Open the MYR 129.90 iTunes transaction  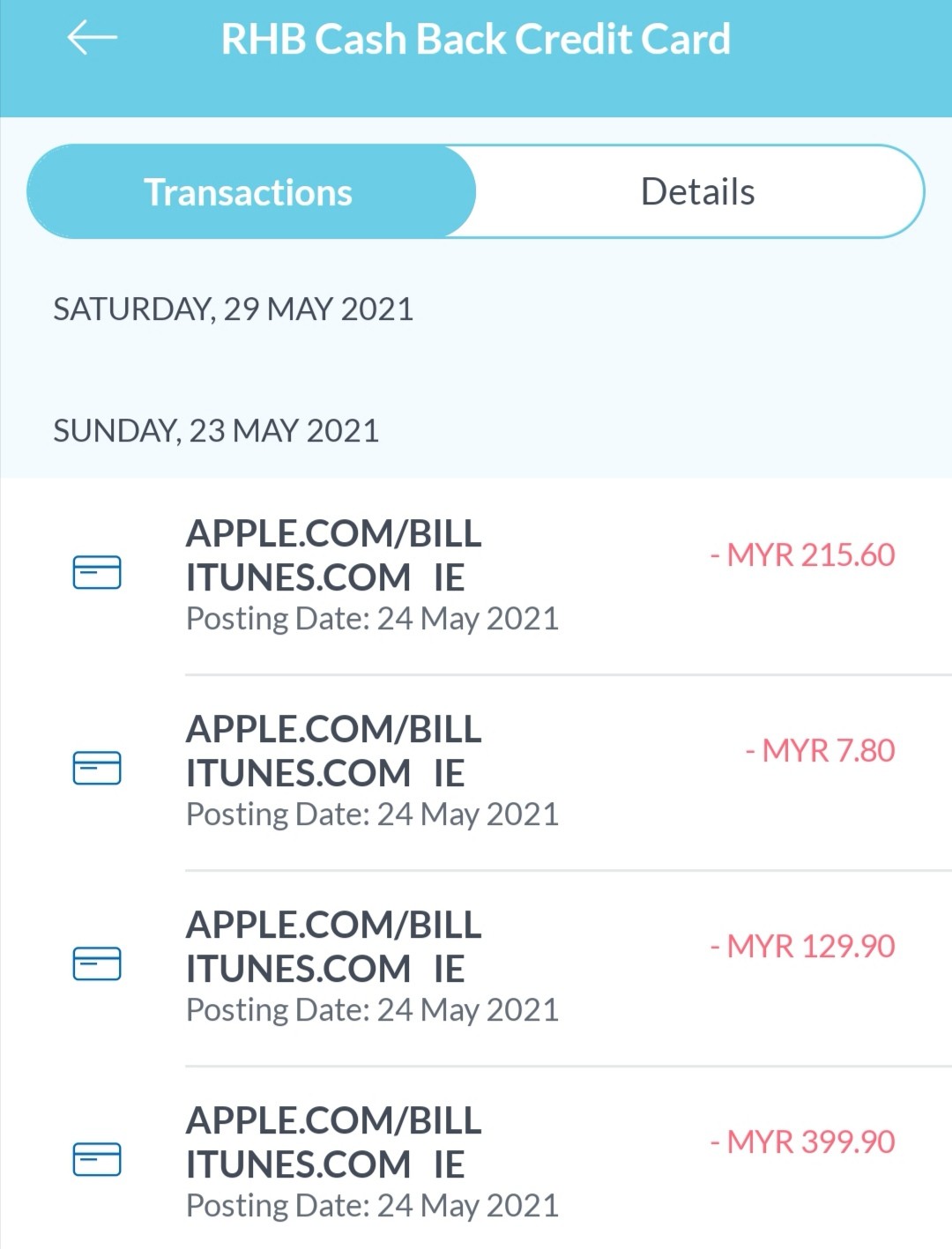pos(476,966)
